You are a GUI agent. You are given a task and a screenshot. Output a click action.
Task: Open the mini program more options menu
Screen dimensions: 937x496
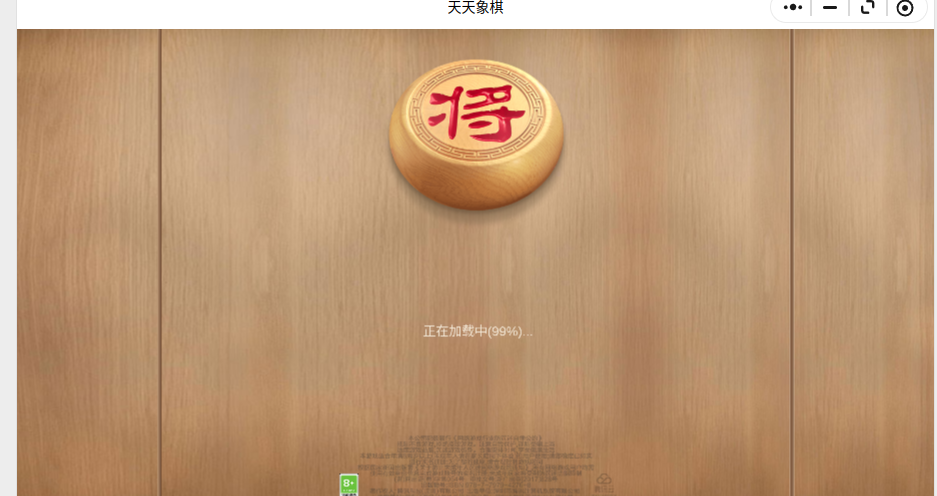click(x=793, y=7)
